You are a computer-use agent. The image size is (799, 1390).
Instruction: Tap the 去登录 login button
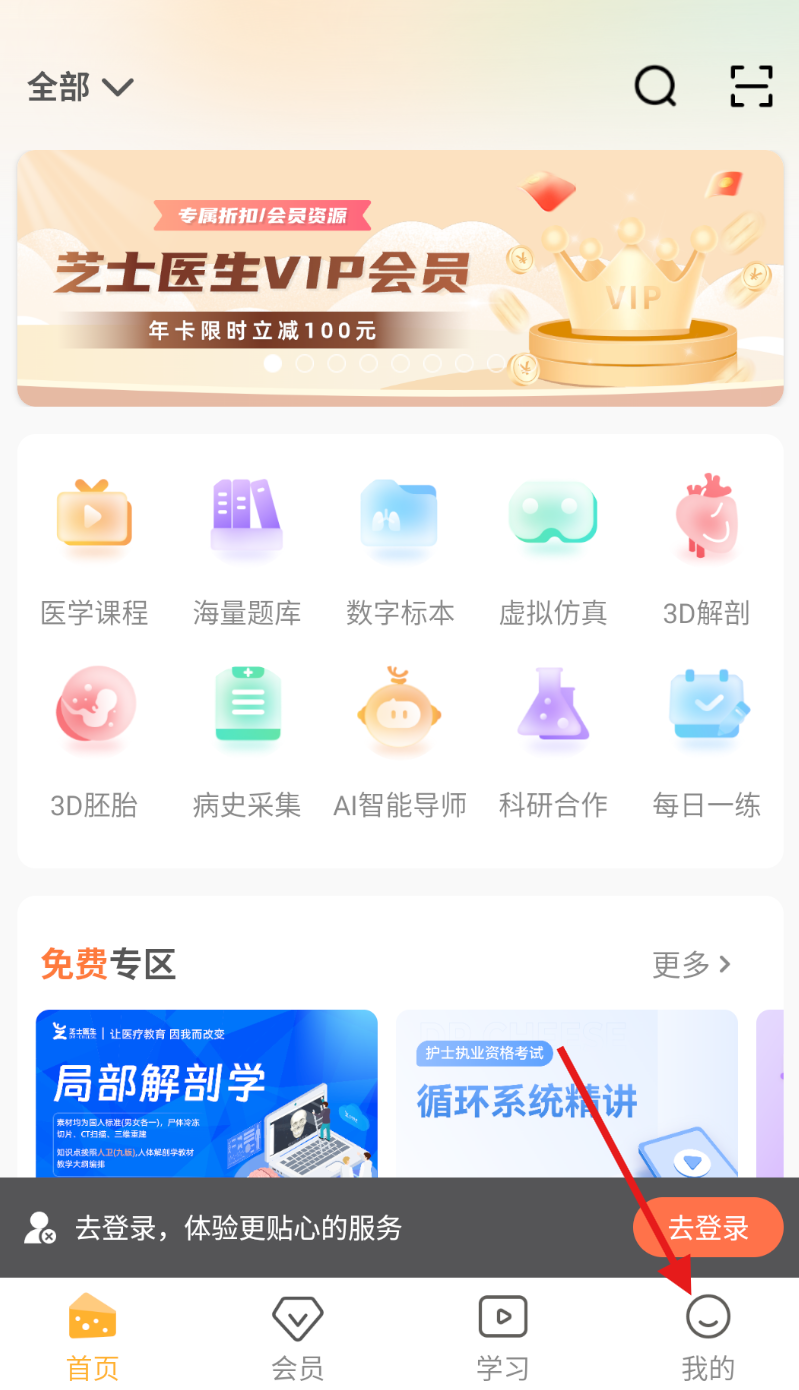(x=708, y=1227)
